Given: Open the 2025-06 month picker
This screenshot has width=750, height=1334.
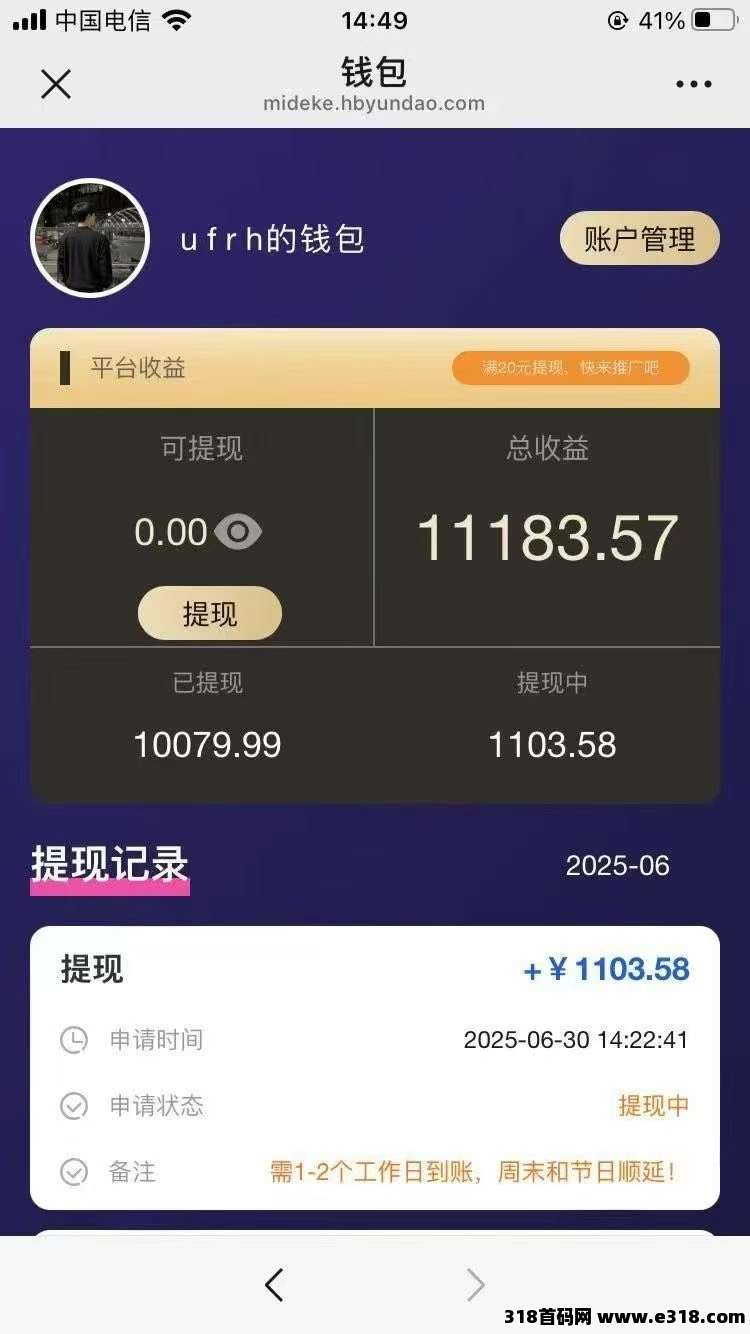Looking at the screenshot, I should point(617,865).
